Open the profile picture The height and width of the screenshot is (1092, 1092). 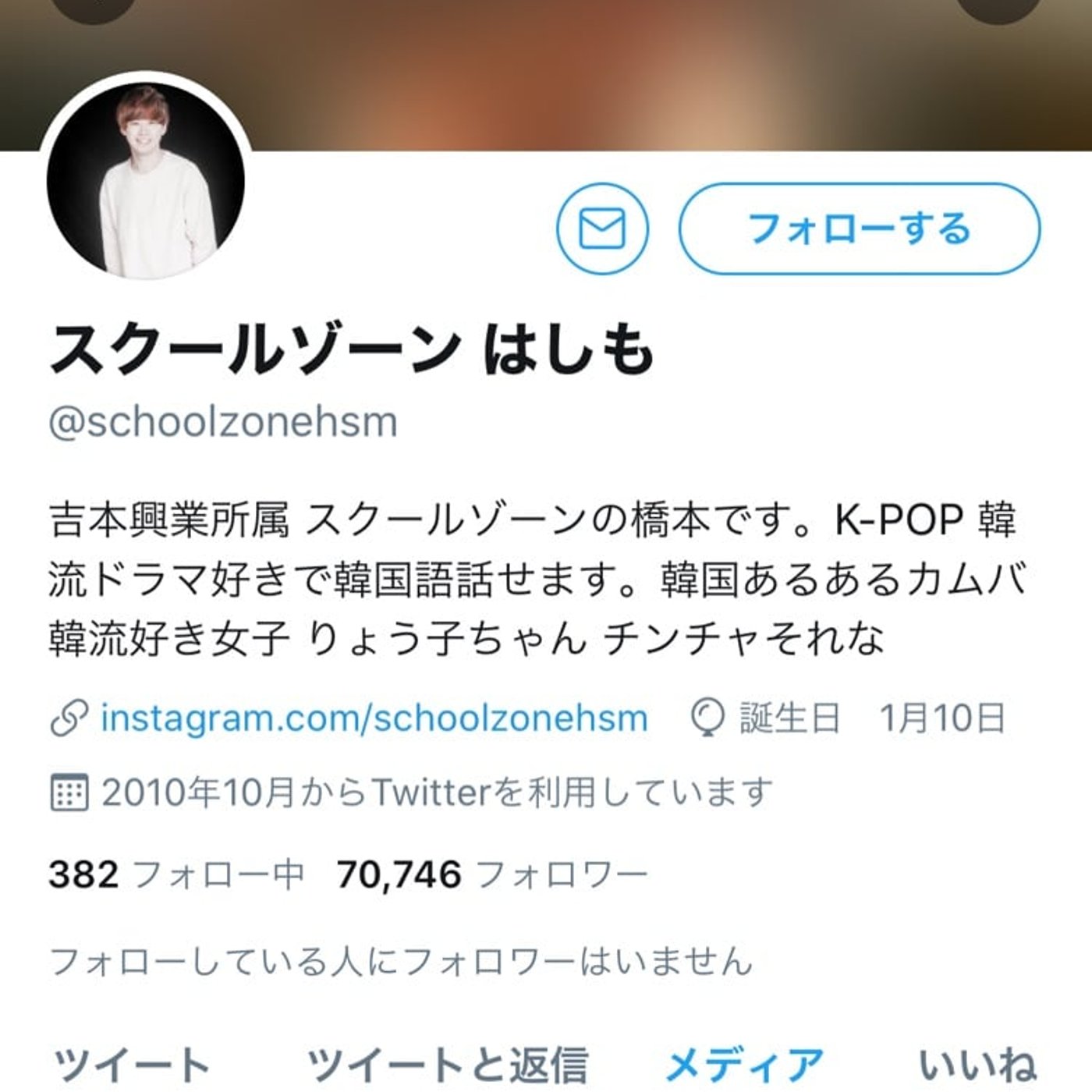(146, 181)
